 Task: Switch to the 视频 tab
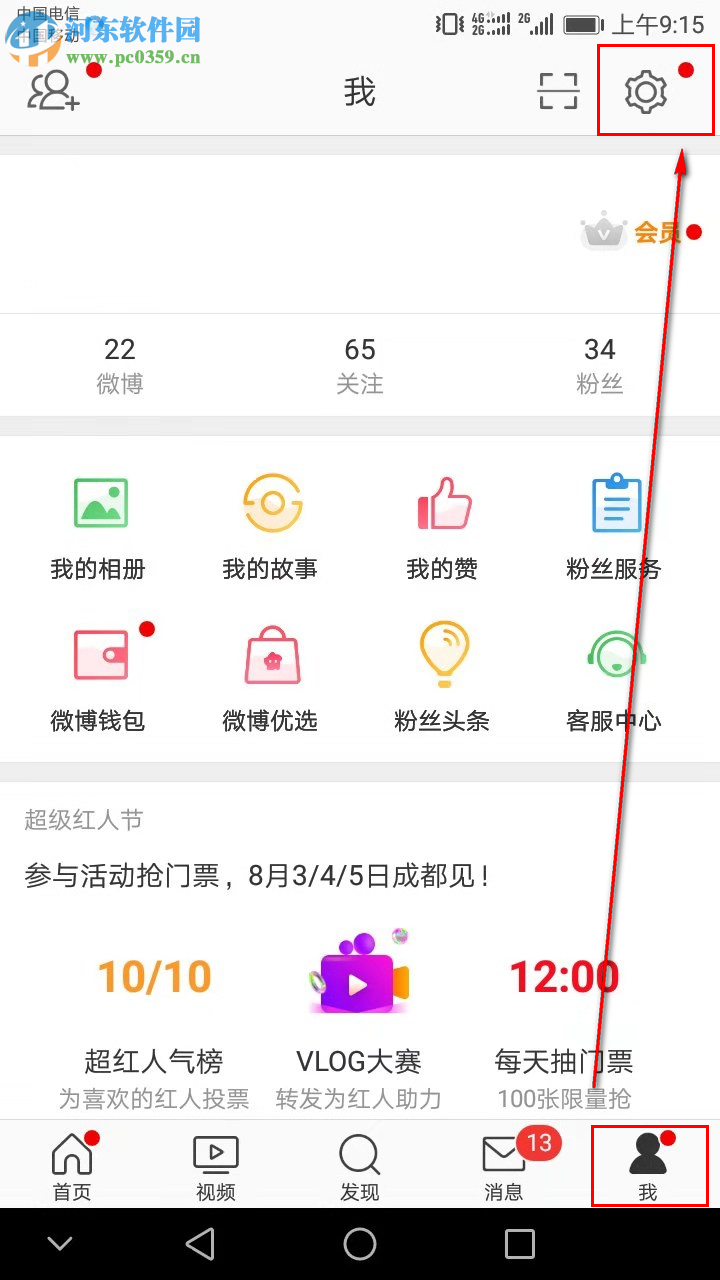[215, 1165]
